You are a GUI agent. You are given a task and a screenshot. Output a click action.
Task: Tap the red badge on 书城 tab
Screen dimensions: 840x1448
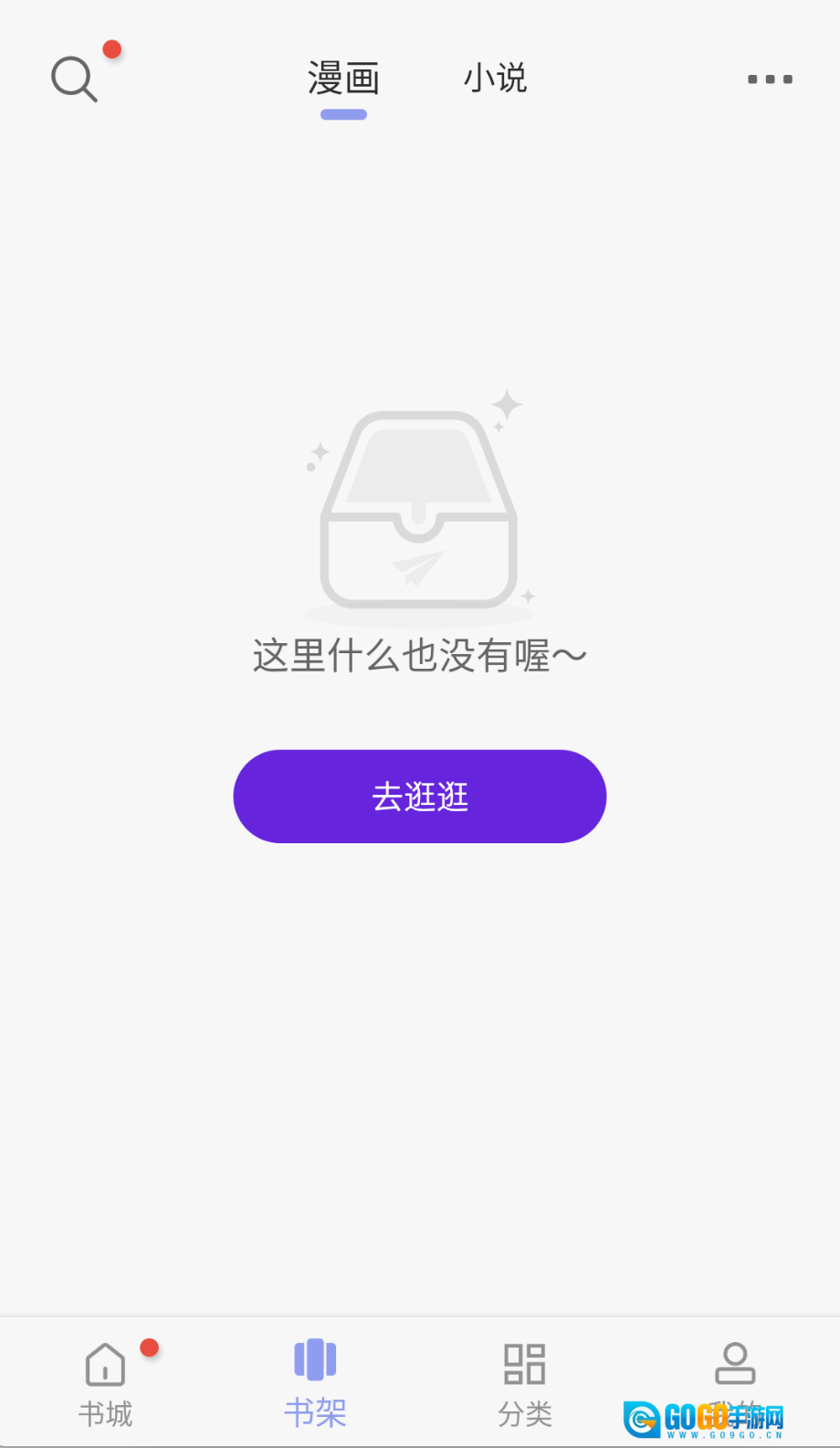(151, 1347)
